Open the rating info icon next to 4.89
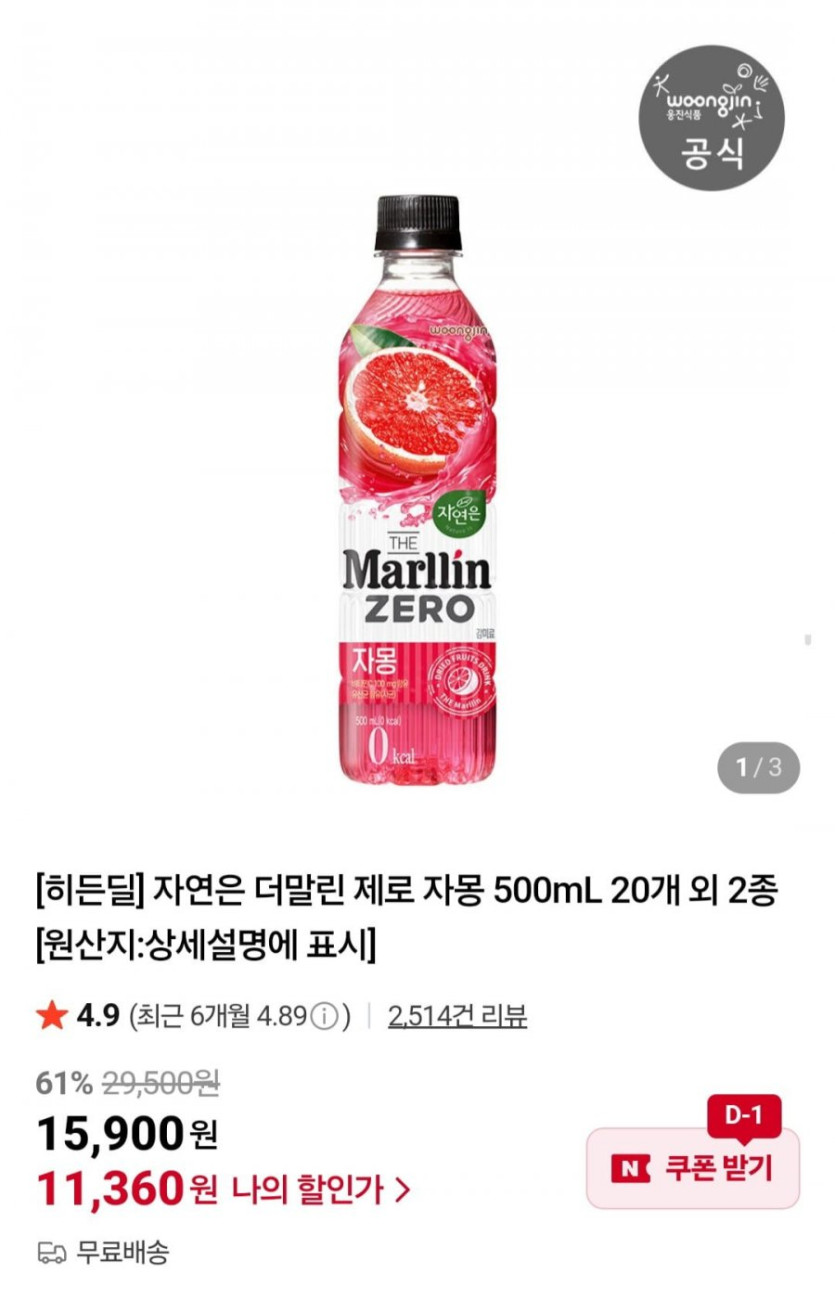835x1299 pixels. click(322, 1018)
